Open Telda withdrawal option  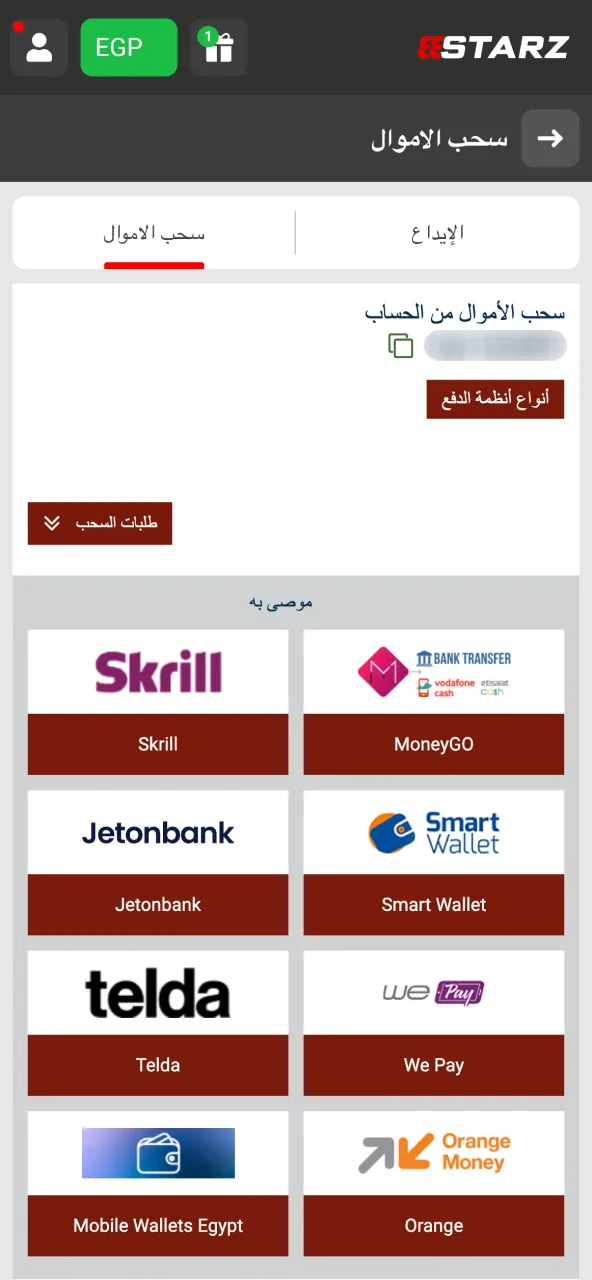click(x=158, y=1023)
